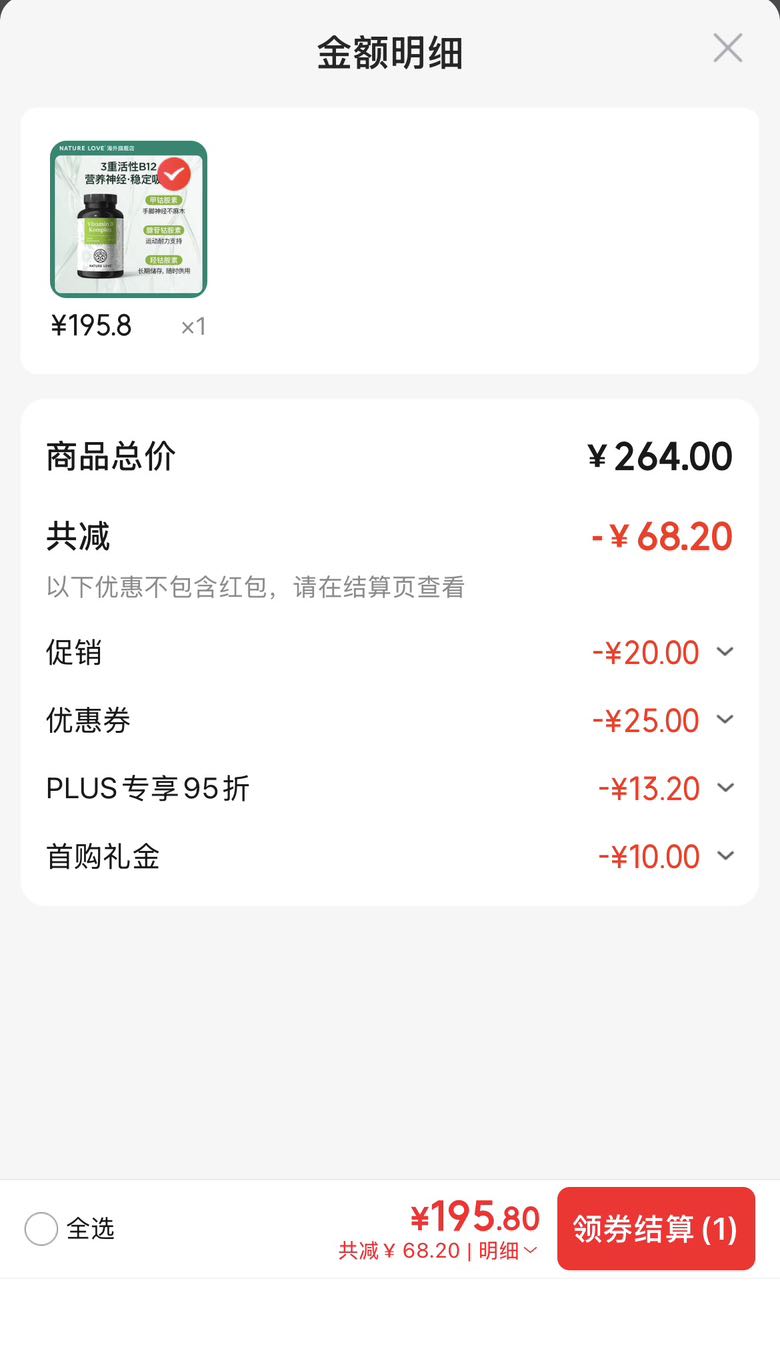This screenshot has height=1347, width=780.
Task: Close the 金额明细 panel
Action: pyautogui.click(x=727, y=48)
